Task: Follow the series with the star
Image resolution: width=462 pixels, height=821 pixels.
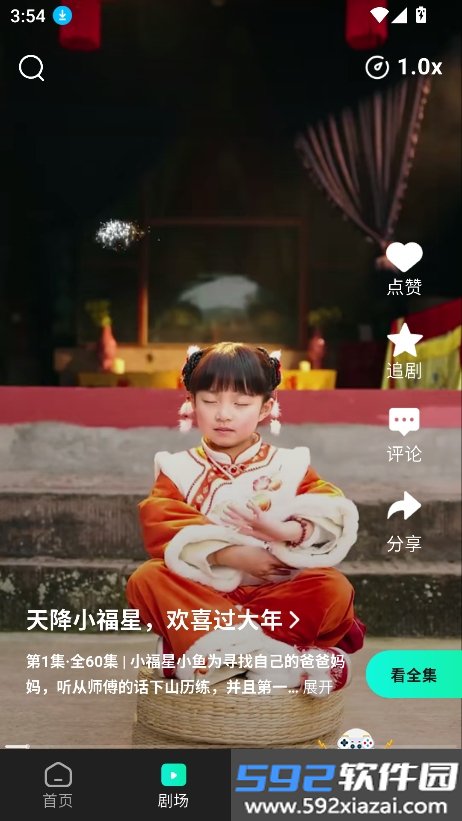Action: pos(404,340)
